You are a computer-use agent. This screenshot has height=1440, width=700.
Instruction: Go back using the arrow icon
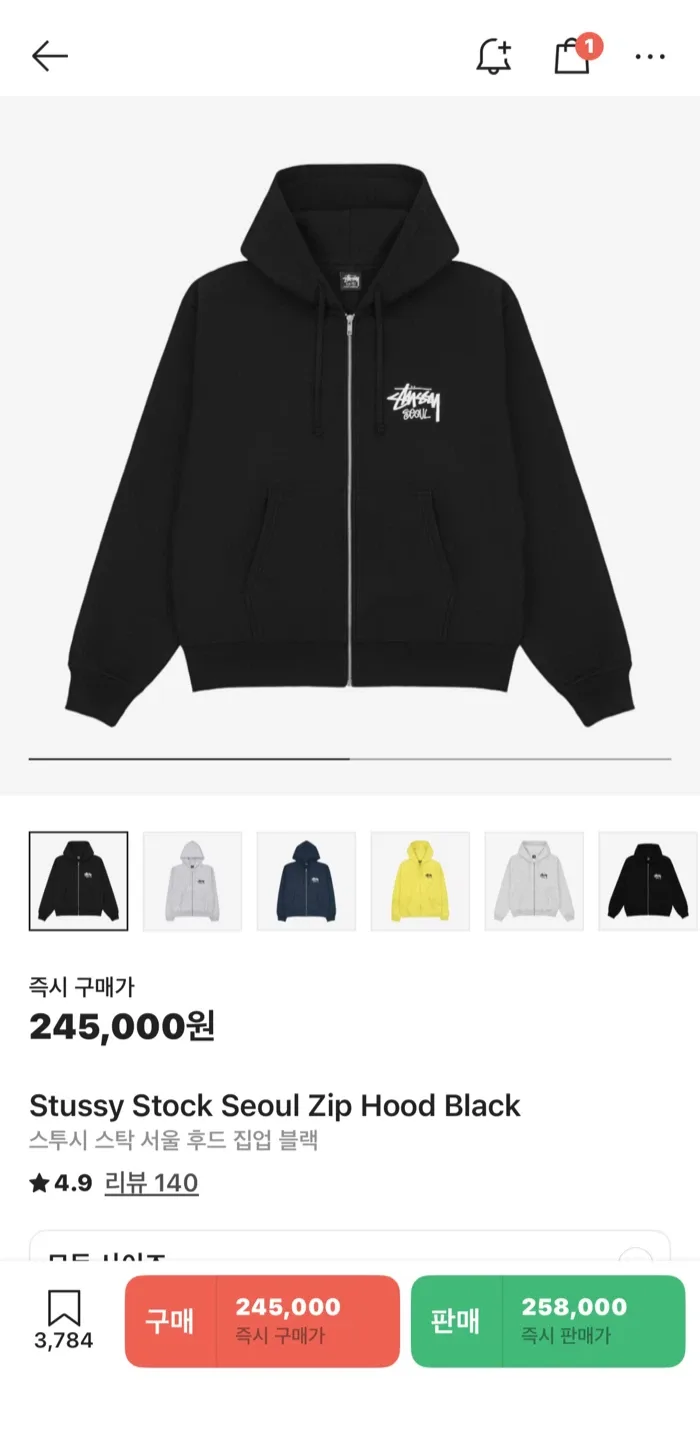coord(49,56)
